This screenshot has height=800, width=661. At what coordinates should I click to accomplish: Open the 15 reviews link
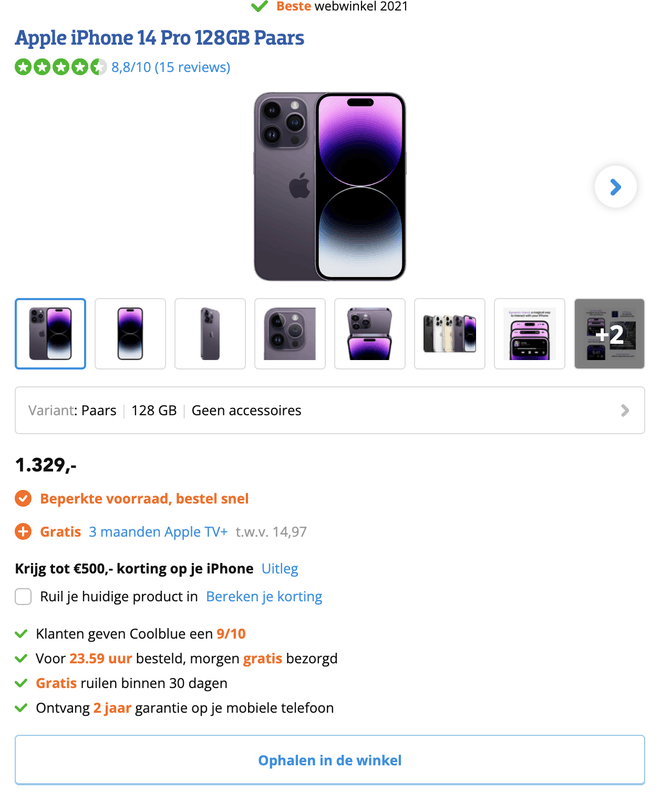(x=170, y=67)
